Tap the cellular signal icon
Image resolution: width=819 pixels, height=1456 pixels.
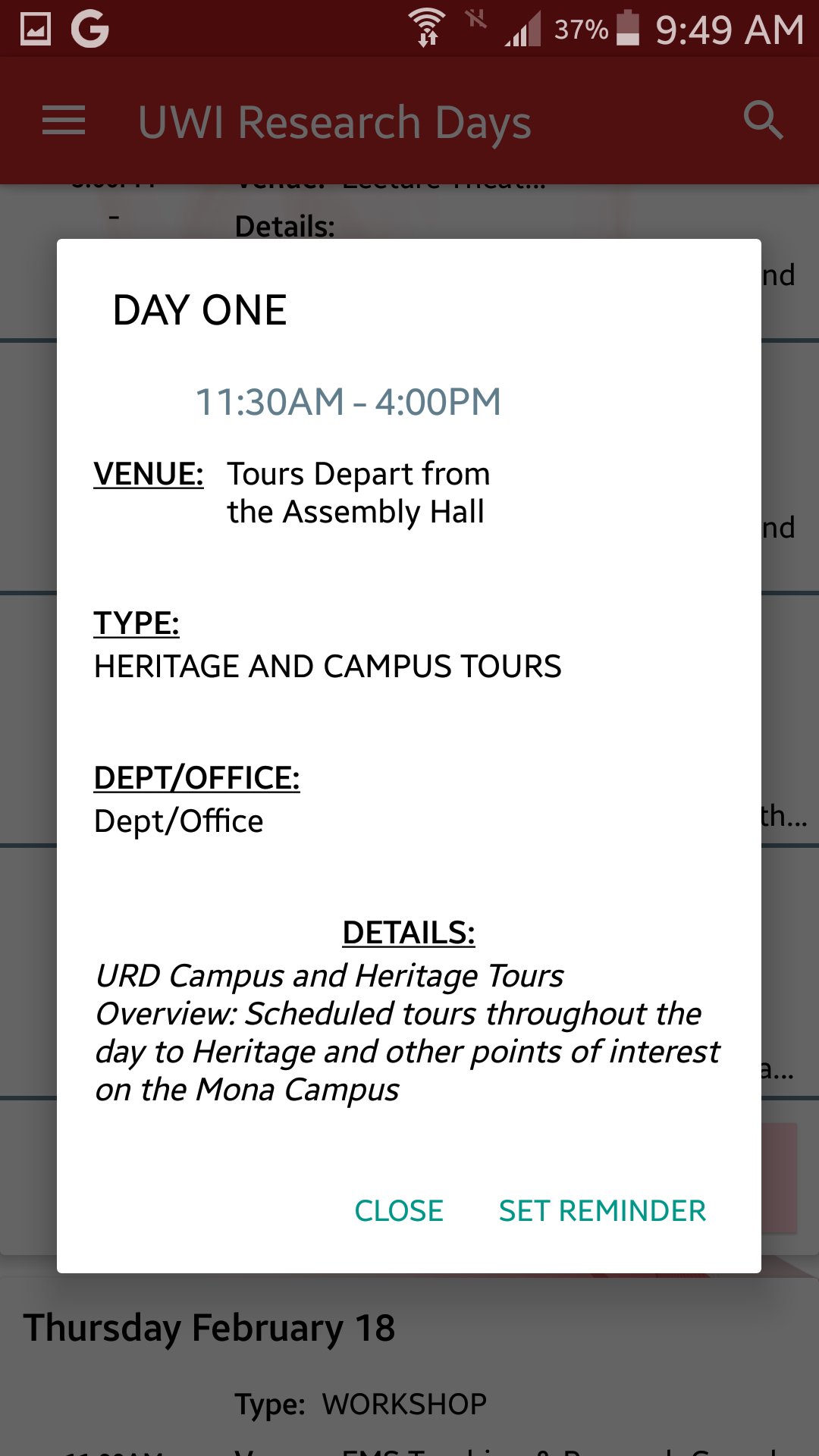point(525,28)
